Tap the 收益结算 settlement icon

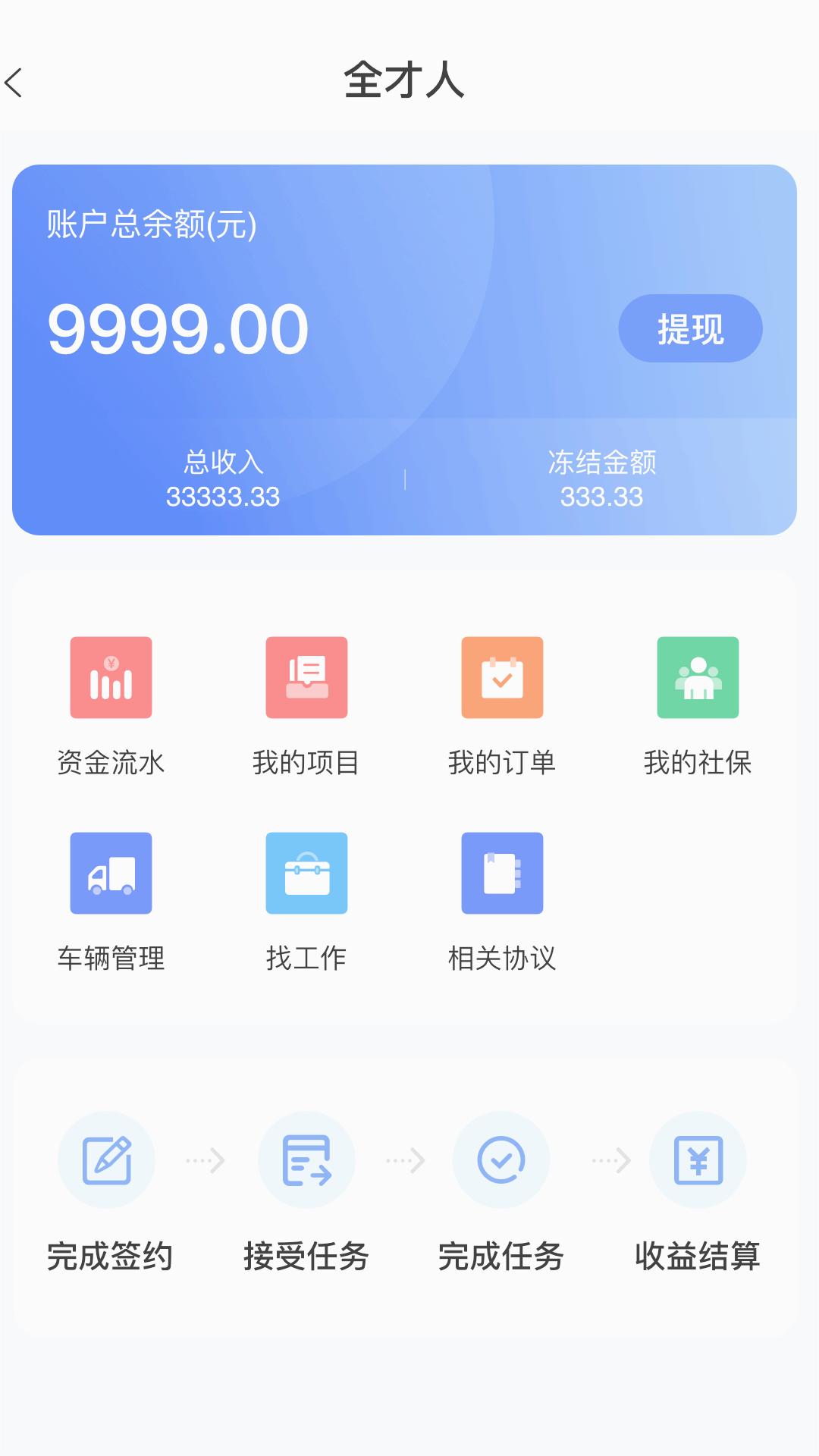coord(698,1159)
